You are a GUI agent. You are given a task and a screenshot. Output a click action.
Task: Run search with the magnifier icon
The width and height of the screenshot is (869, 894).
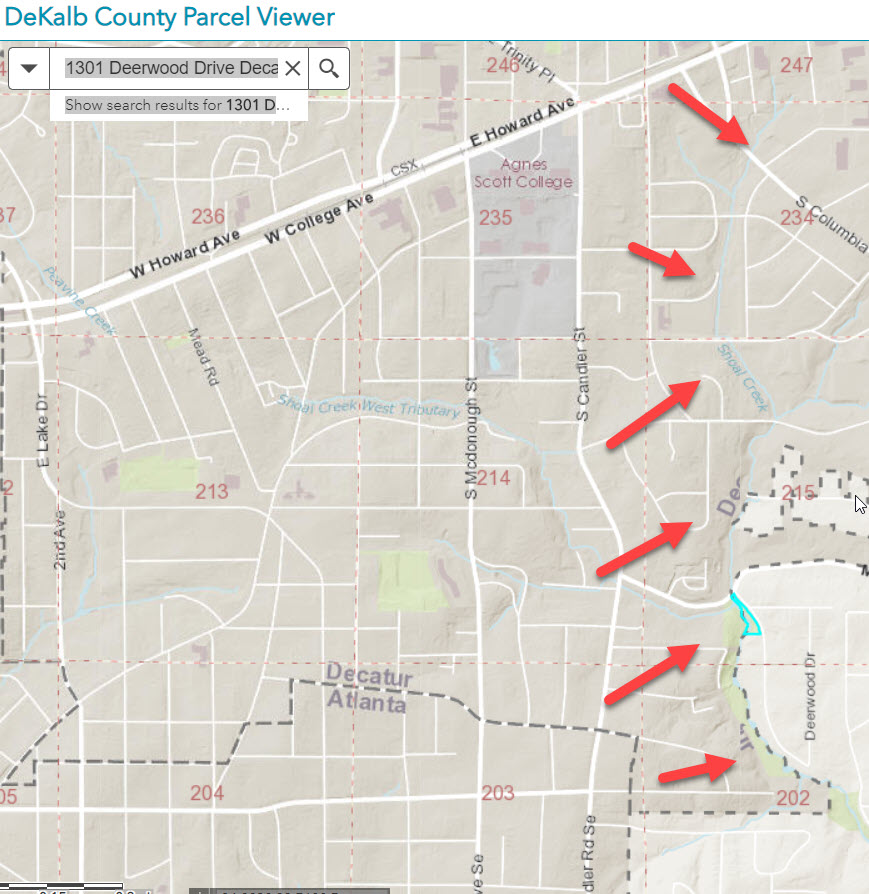(329, 68)
